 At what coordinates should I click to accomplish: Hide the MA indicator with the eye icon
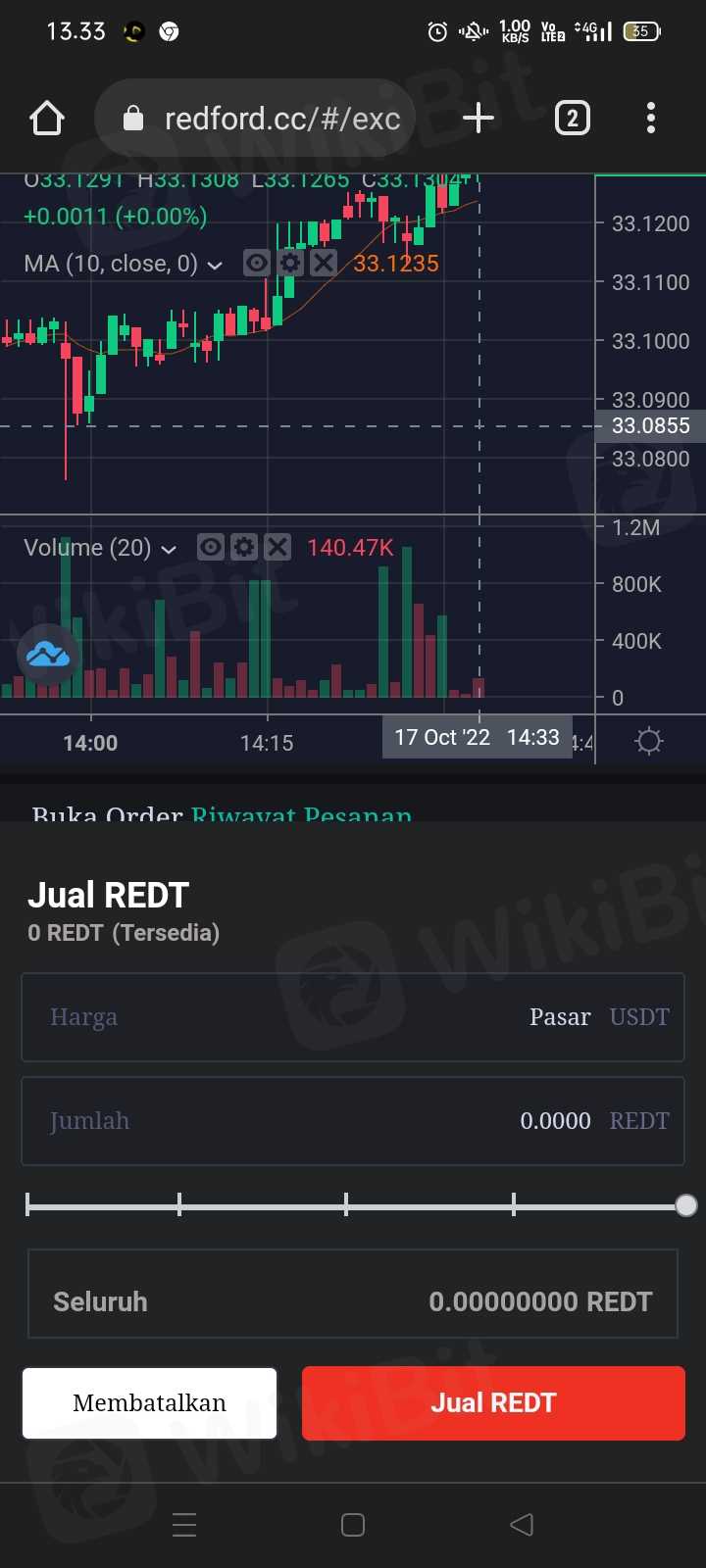(x=257, y=263)
